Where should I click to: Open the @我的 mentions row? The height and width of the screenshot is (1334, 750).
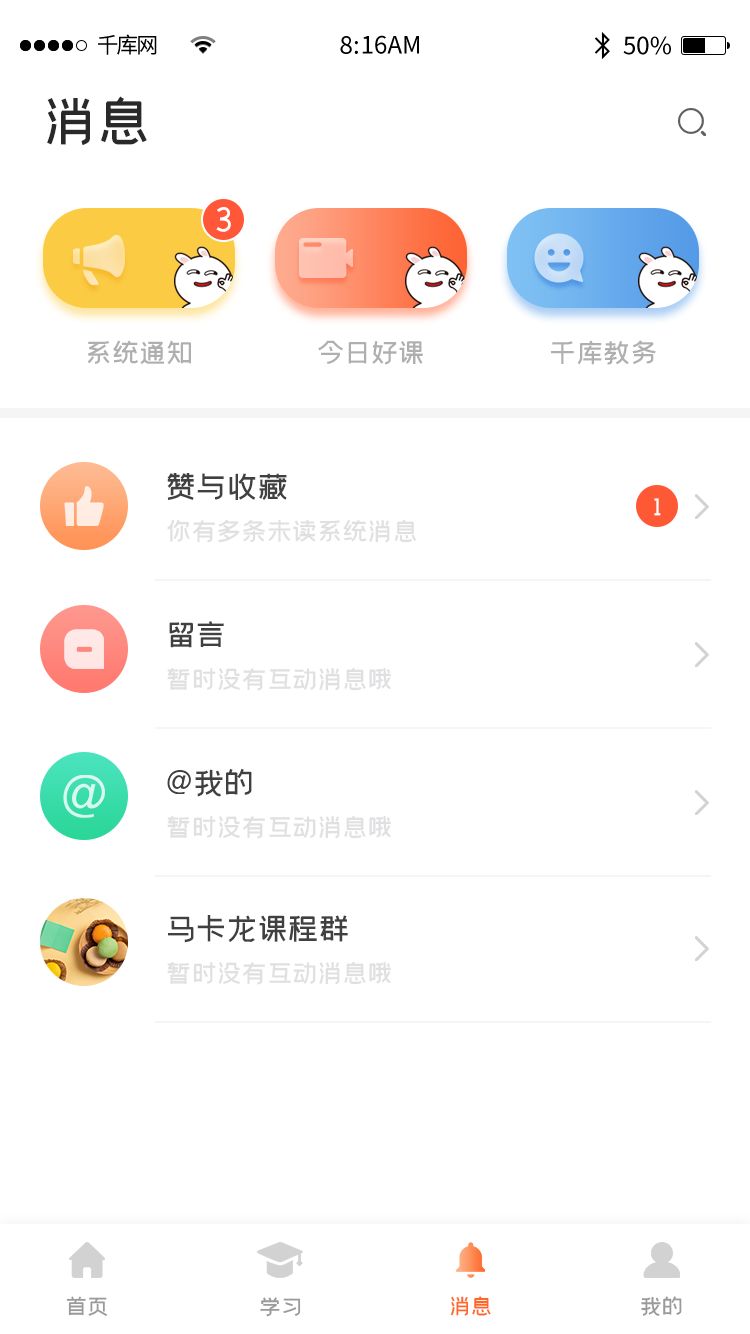tap(375, 802)
